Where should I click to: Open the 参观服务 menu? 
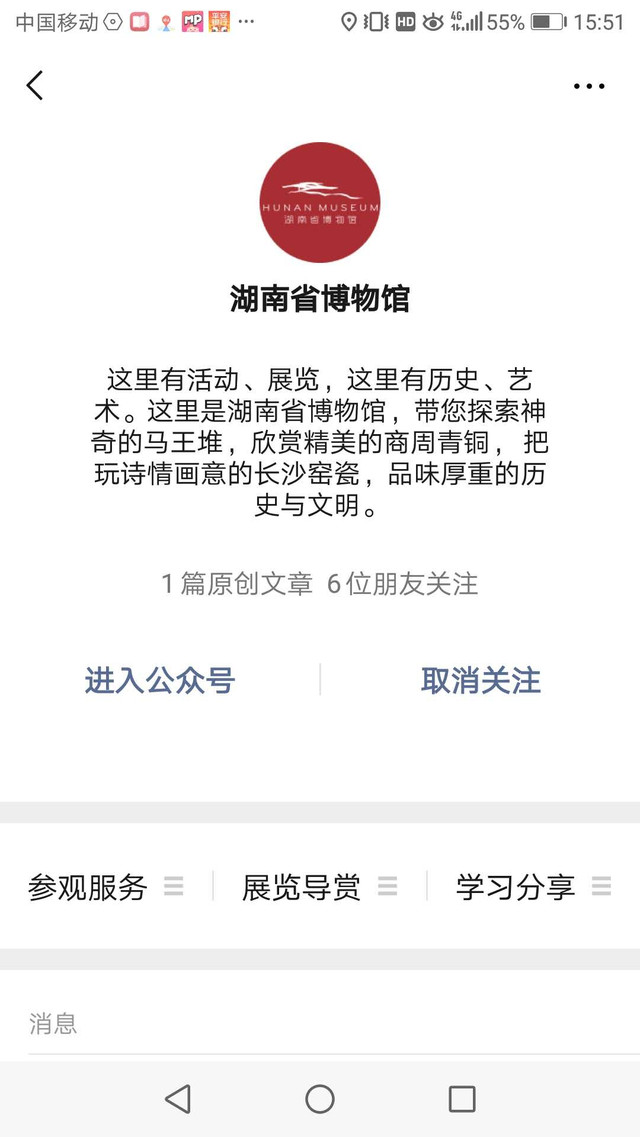[x=105, y=887]
